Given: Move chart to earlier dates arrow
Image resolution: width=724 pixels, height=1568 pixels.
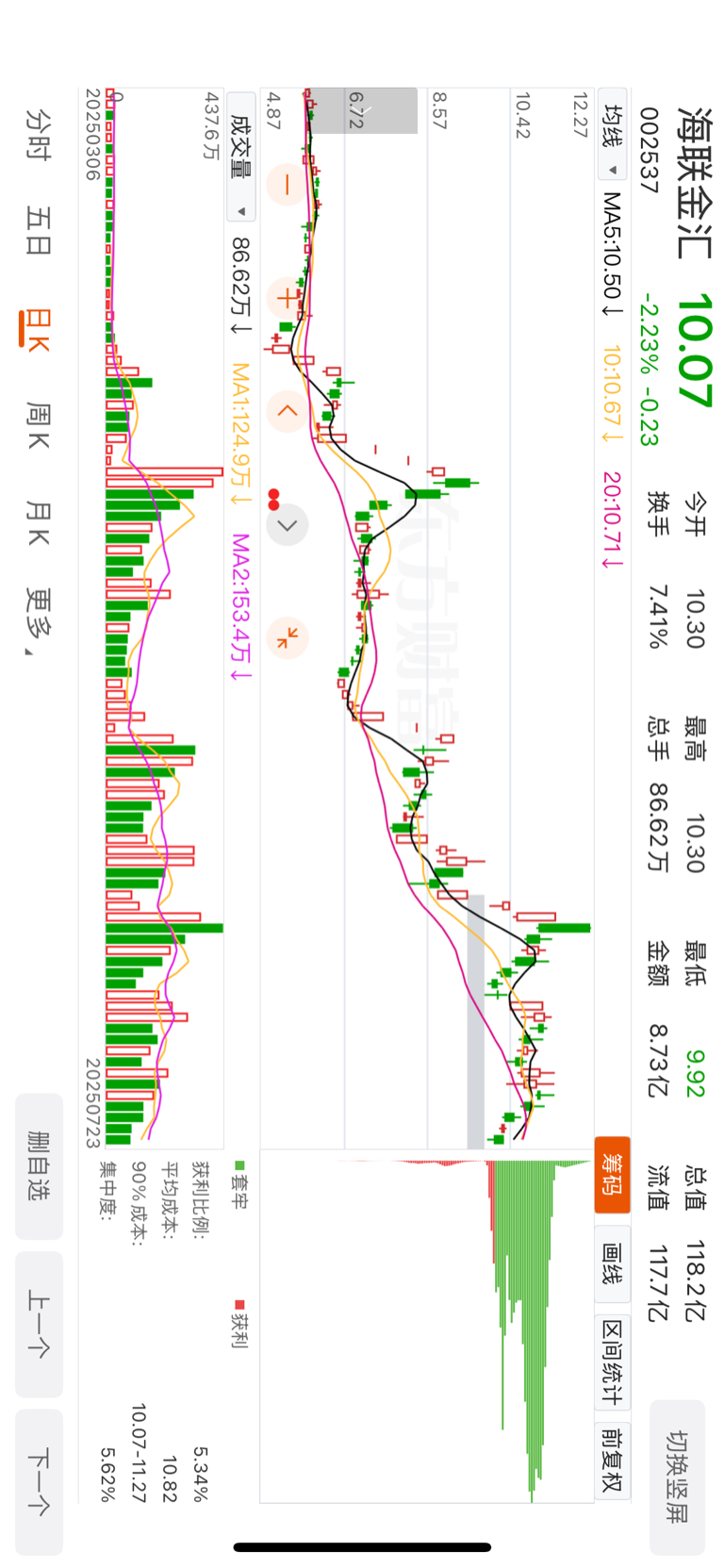Looking at the screenshot, I should pos(287,412).
